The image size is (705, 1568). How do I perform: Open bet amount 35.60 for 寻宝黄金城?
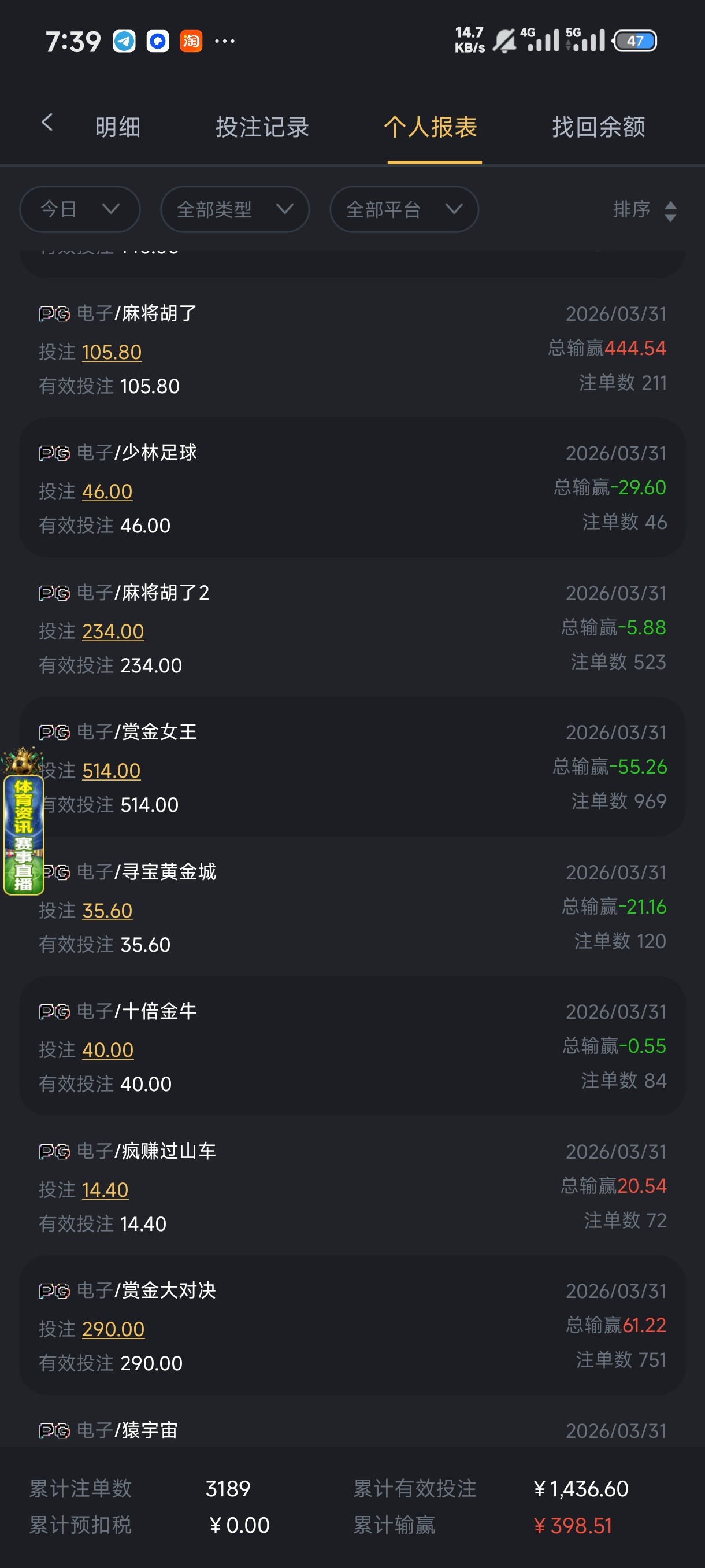(x=107, y=911)
